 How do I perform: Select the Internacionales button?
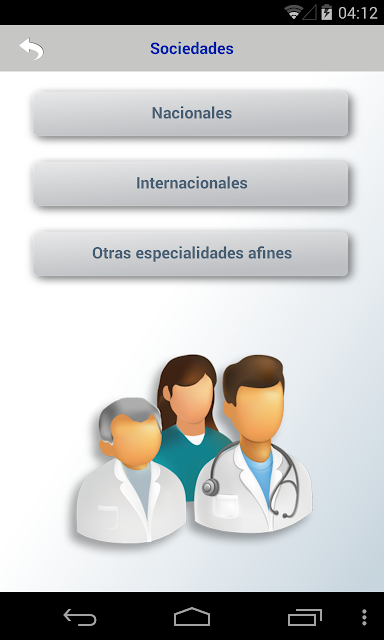tap(191, 183)
